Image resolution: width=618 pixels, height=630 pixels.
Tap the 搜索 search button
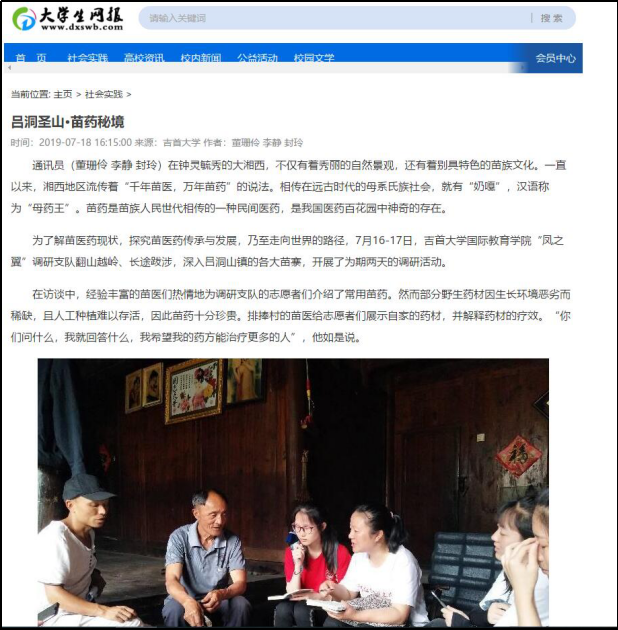551,18
